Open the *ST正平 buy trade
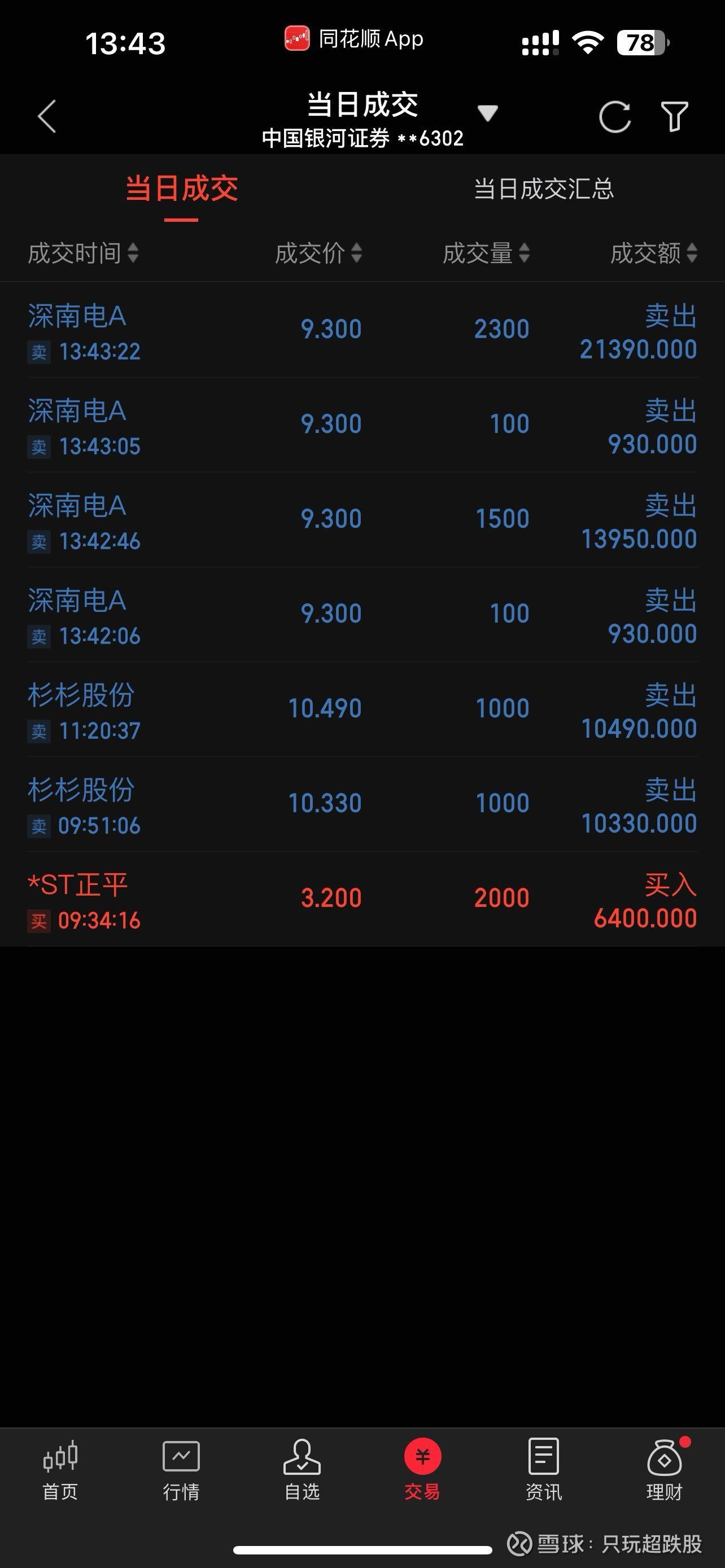This screenshot has height=1568, width=725. tap(362, 899)
